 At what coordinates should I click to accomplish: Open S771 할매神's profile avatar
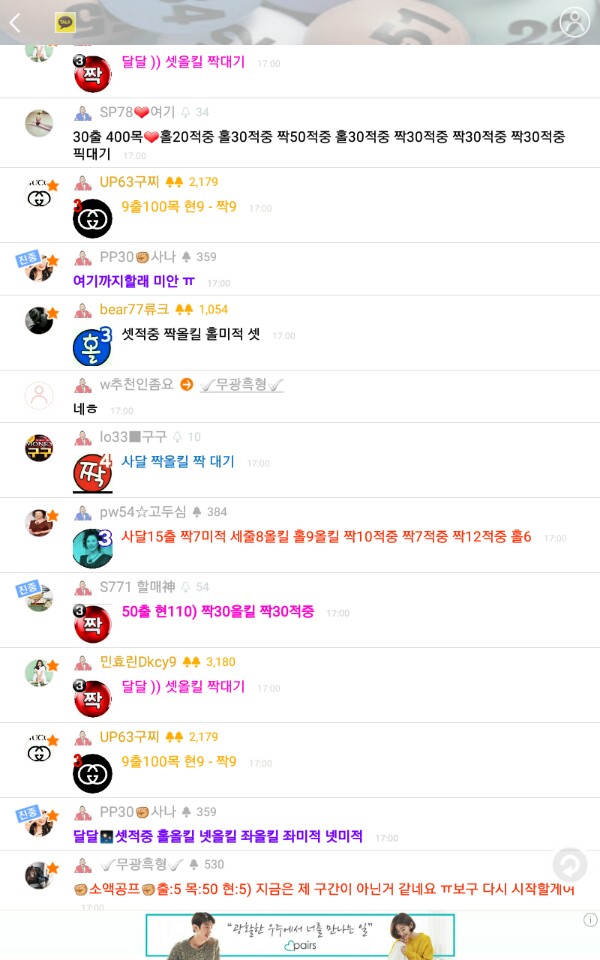pyautogui.click(x=39, y=598)
